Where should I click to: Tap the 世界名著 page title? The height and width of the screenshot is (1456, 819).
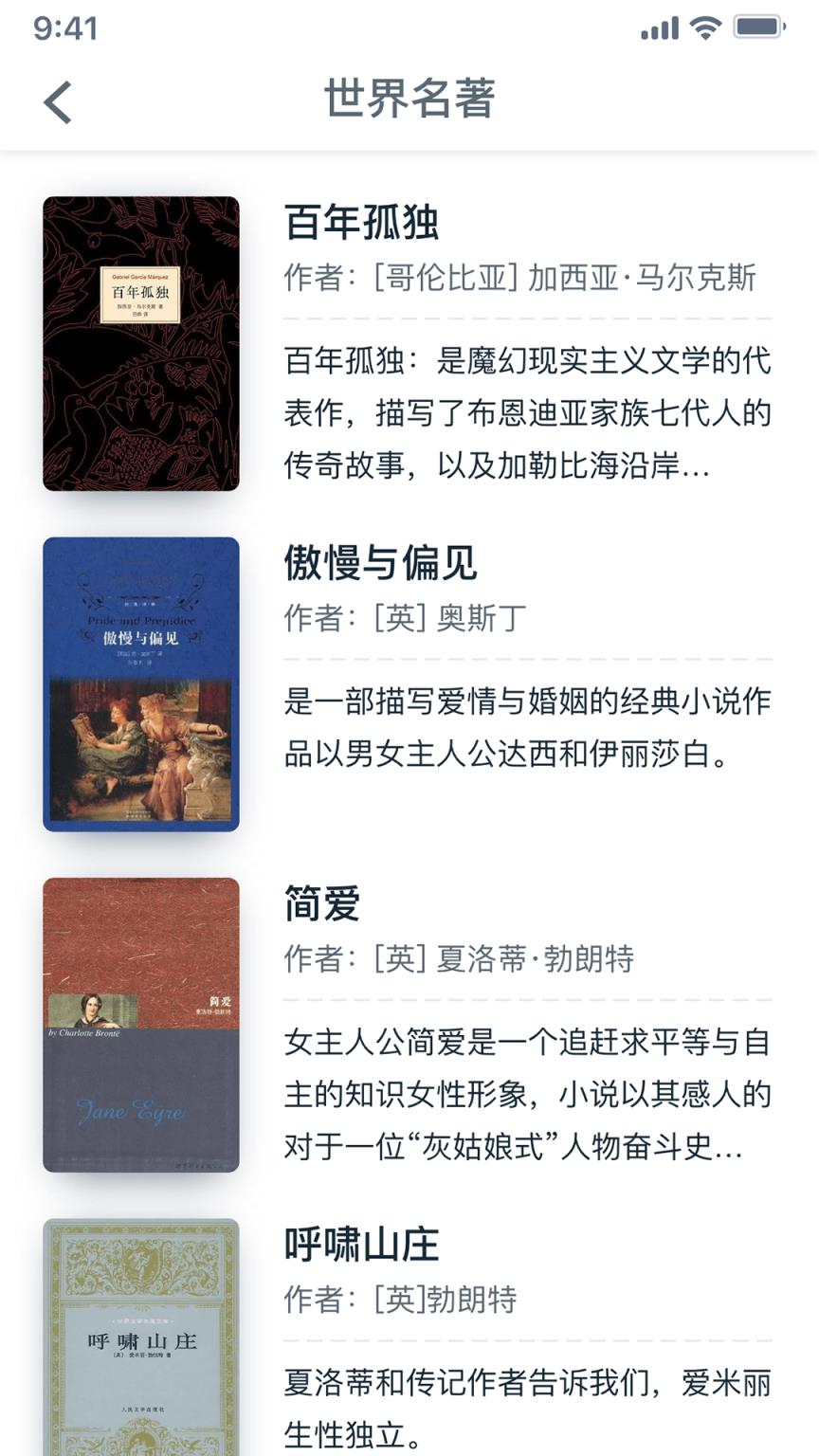click(409, 99)
